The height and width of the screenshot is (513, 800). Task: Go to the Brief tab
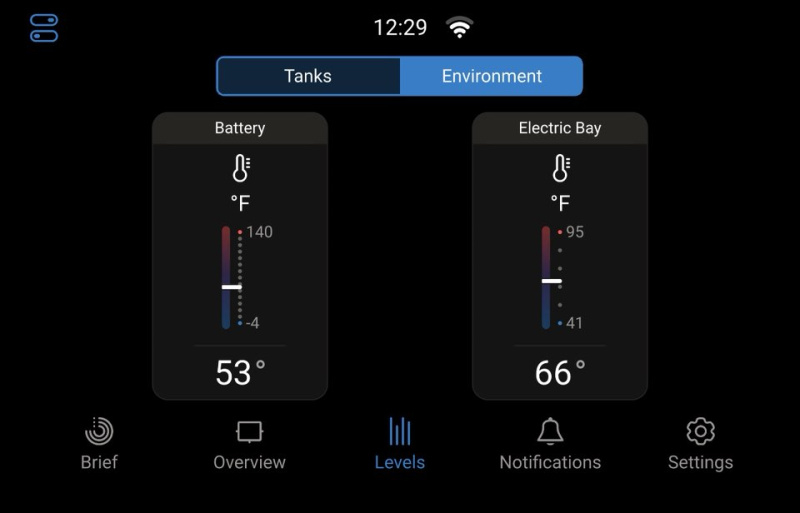(99, 444)
